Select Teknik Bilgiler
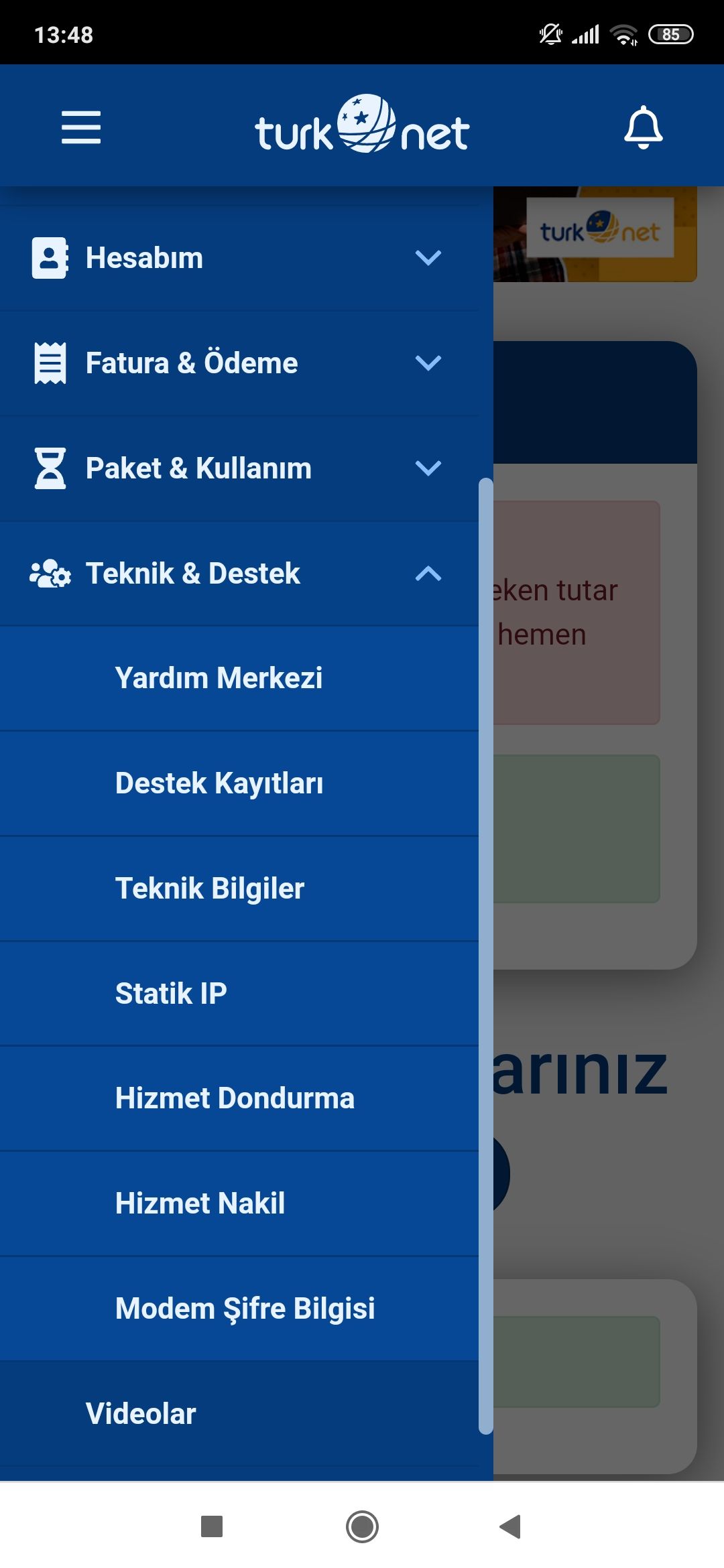Image resolution: width=724 pixels, height=1568 pixels. (x=210, y=889)
